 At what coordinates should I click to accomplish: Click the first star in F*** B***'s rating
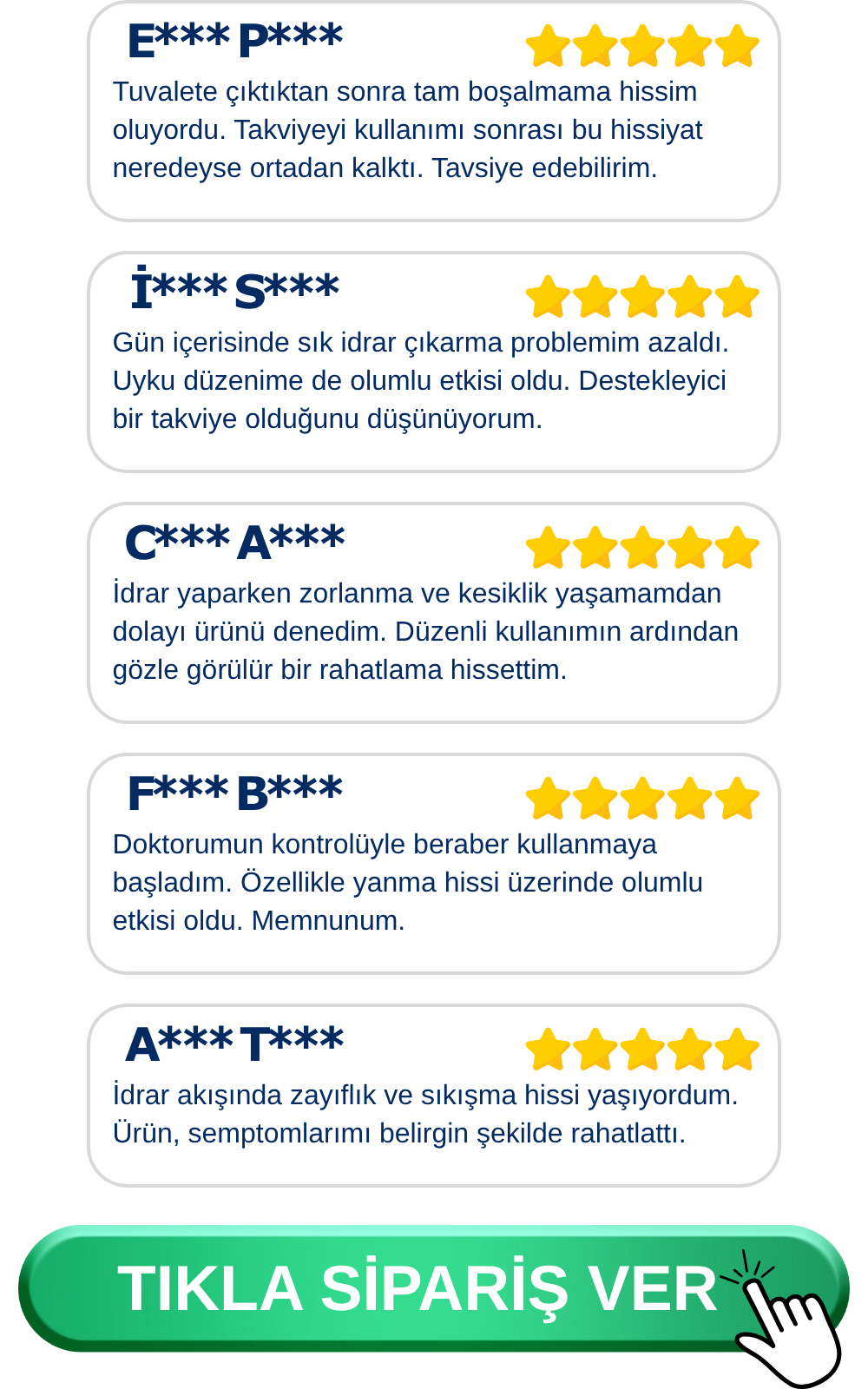pos(549,796)
